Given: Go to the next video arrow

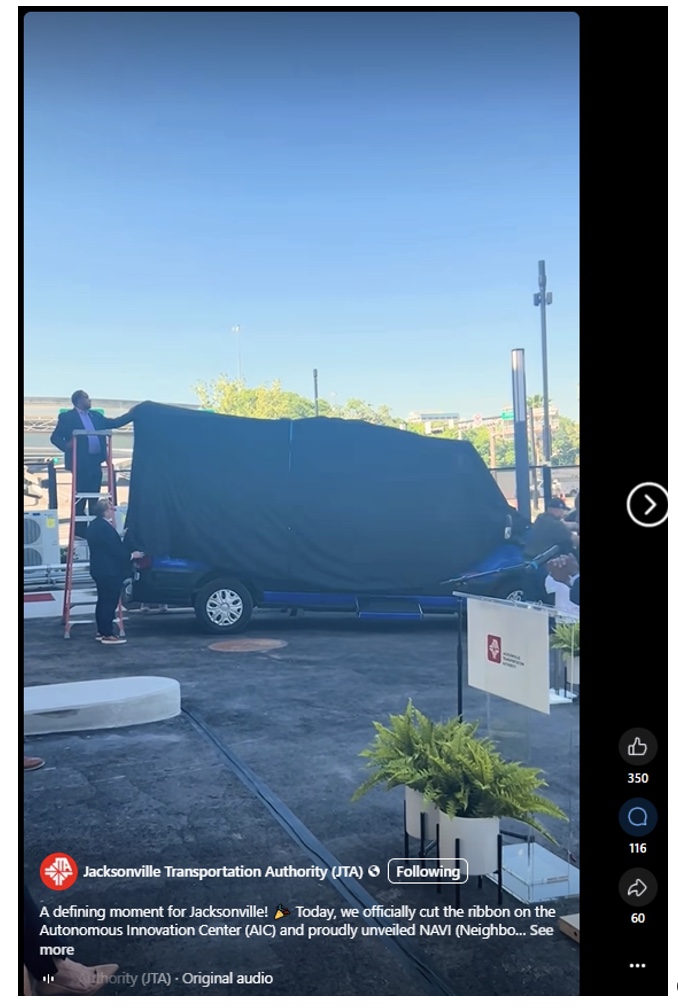Looking at the screenshot, I should click(647, 505).
